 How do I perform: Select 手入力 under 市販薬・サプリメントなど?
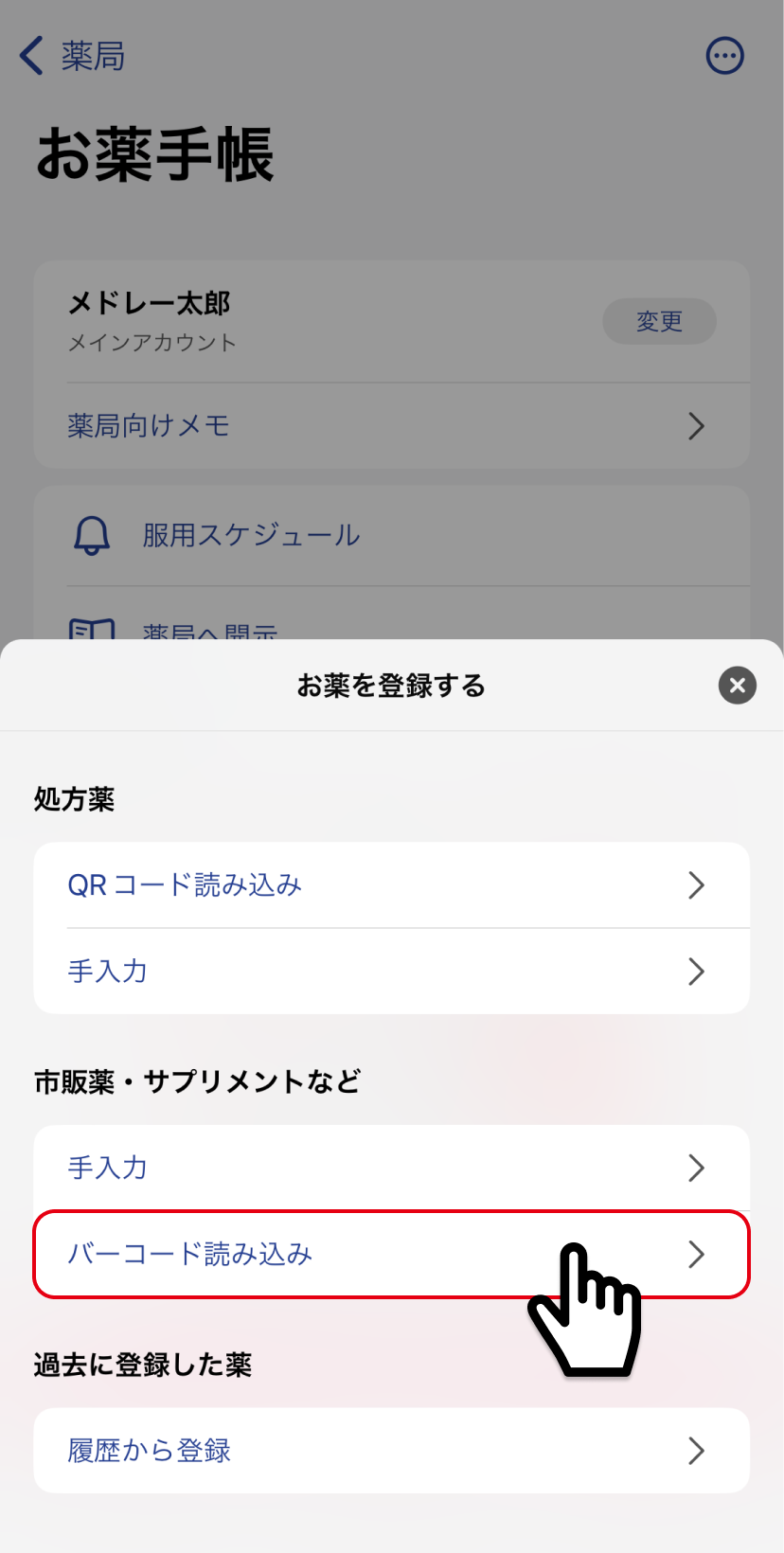(391, 1168)
